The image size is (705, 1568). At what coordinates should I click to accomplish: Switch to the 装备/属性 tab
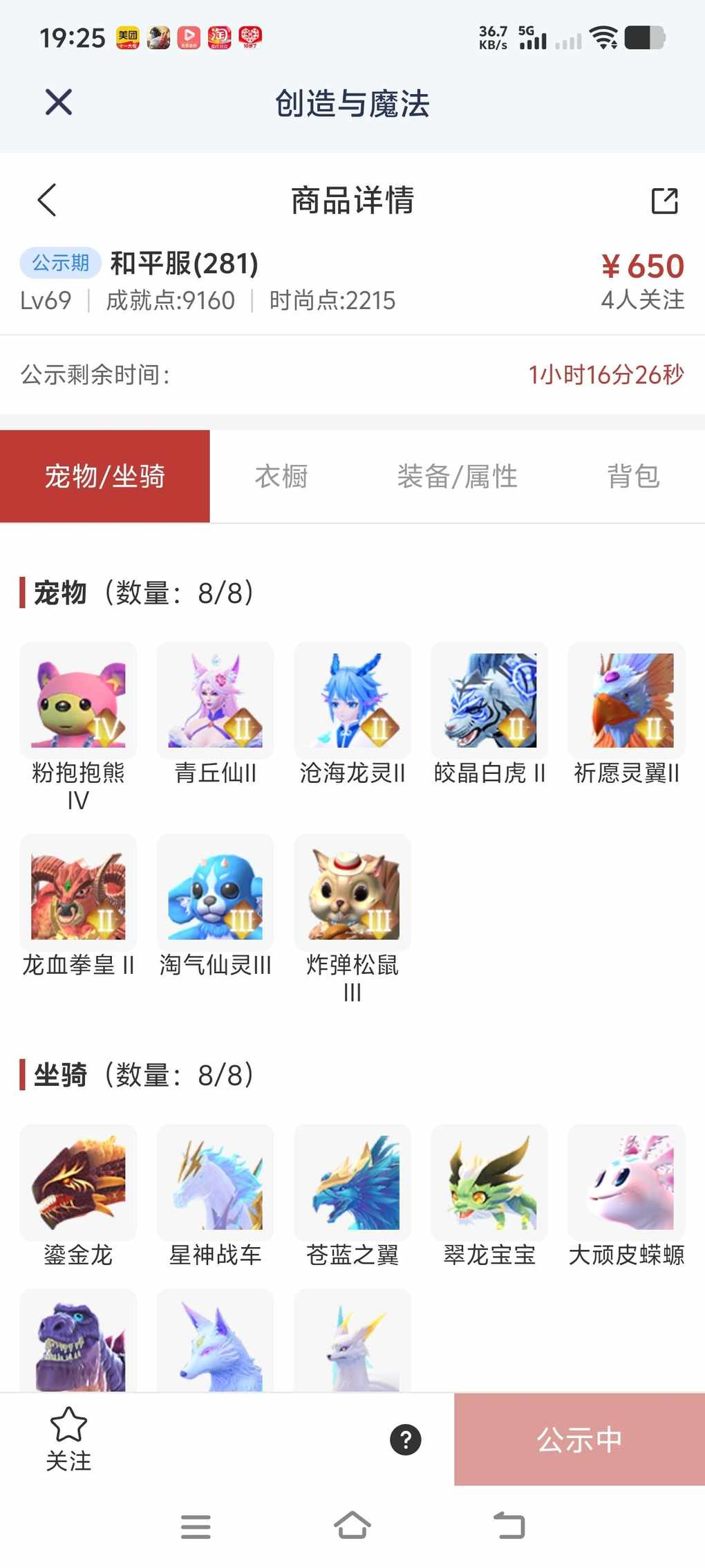457,477
